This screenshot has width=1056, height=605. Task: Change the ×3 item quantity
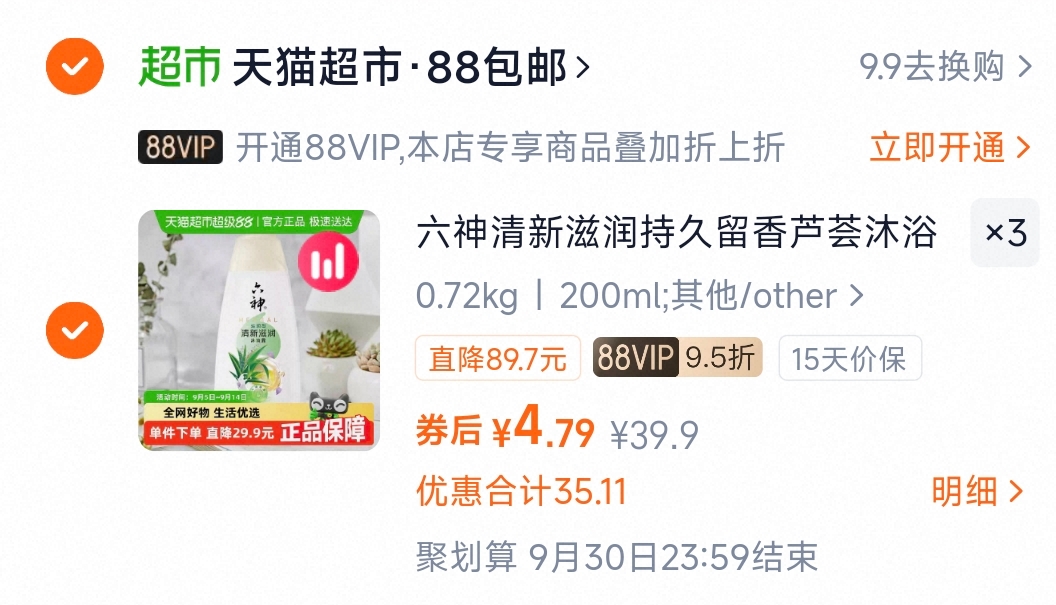tap(1005, 234)
